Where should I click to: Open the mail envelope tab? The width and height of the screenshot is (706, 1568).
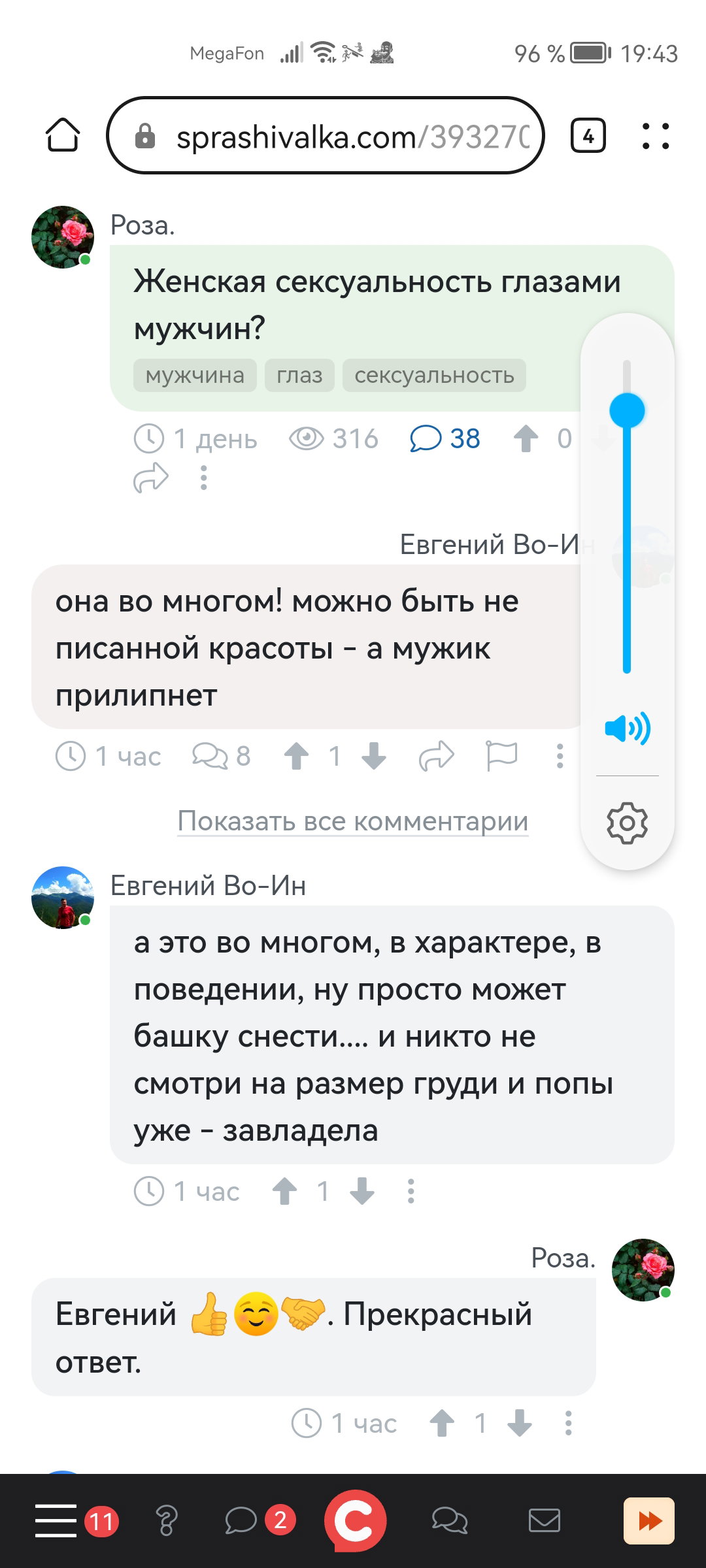pyautogui.click(x=544, y=1520)
